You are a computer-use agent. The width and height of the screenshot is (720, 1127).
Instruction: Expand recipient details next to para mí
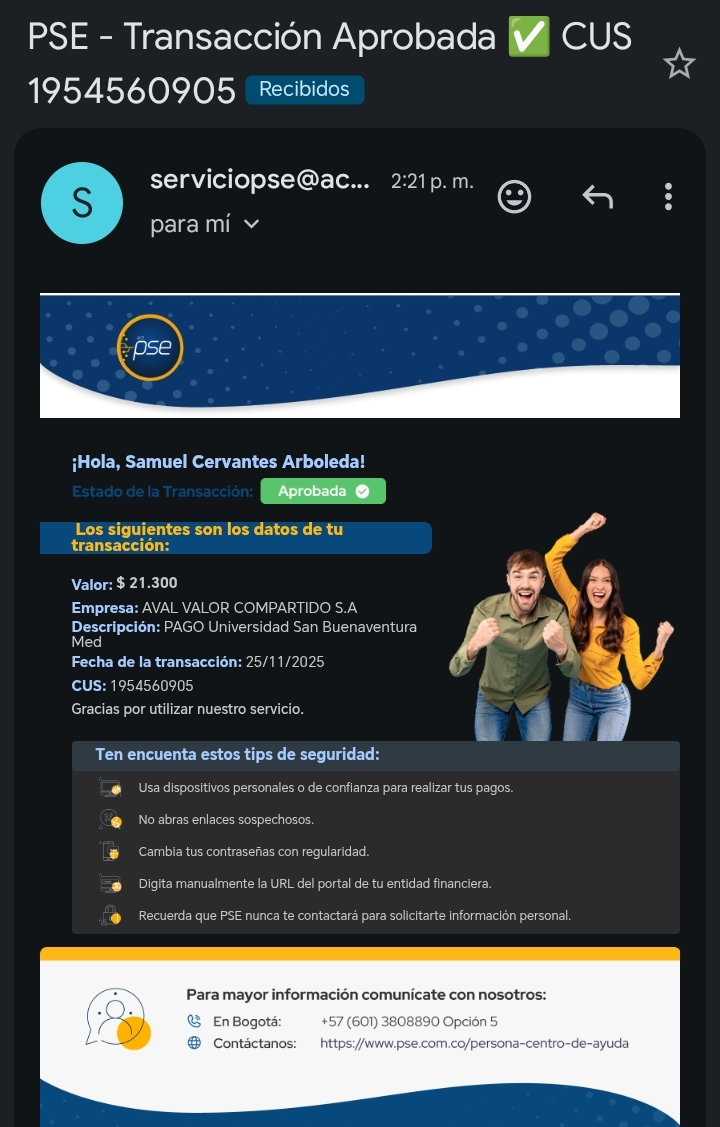(251, 224)
